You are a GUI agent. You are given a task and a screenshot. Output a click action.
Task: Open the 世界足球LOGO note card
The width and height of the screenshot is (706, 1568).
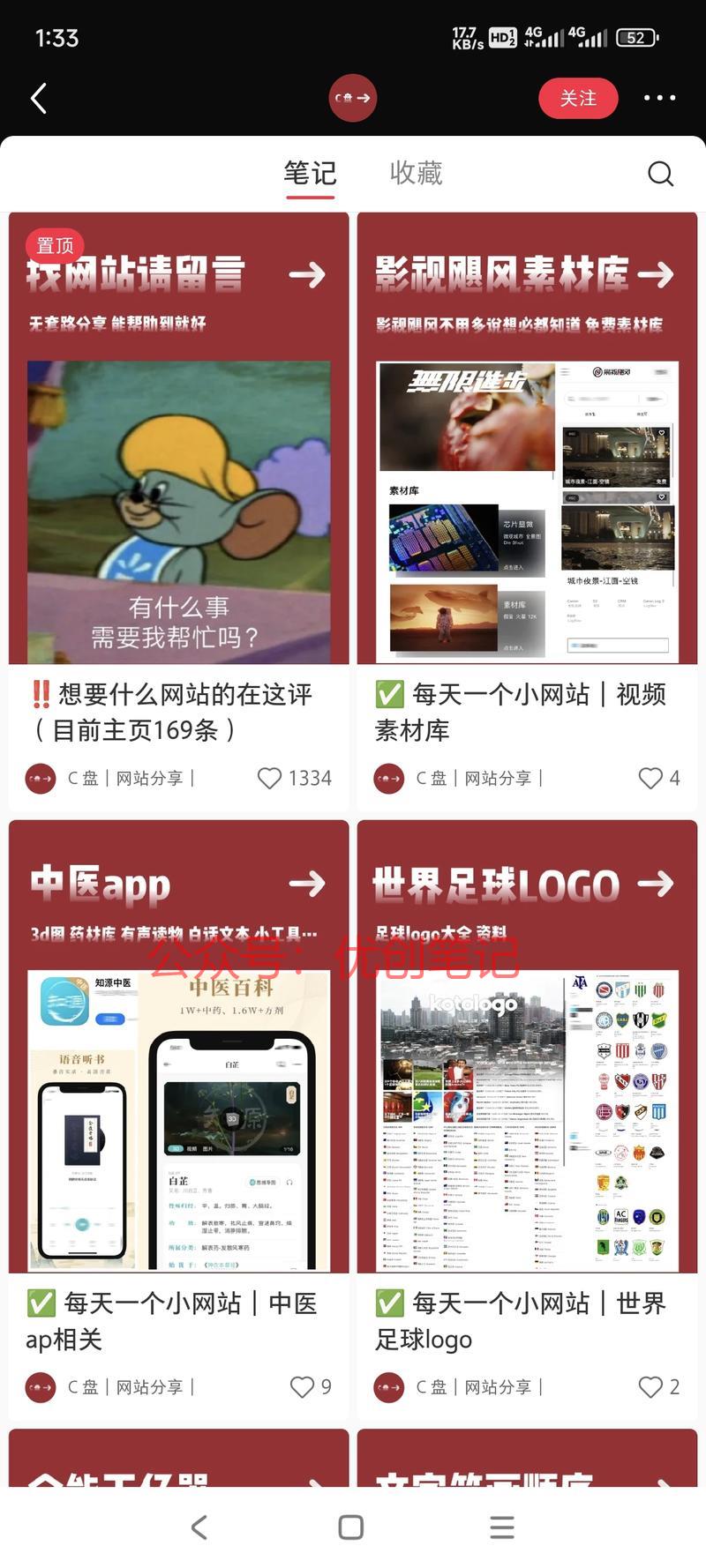coord(527,1120)
